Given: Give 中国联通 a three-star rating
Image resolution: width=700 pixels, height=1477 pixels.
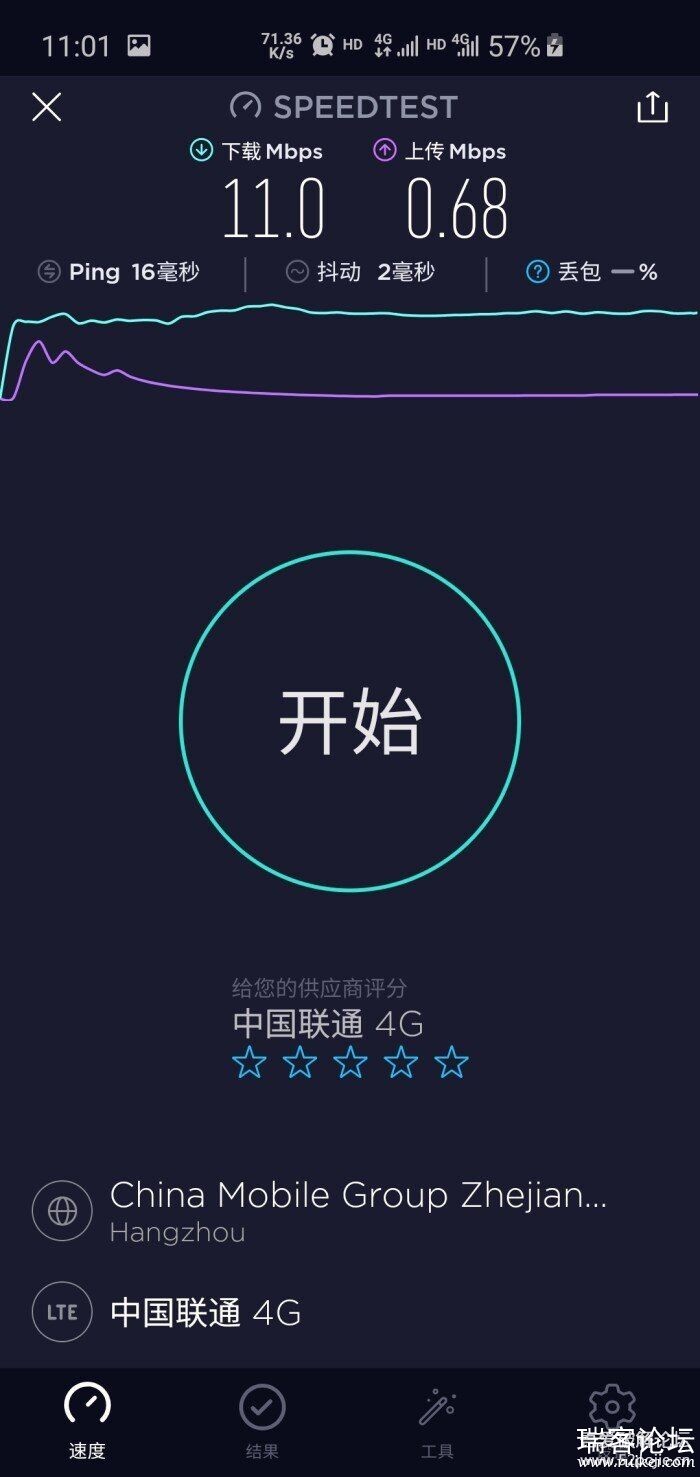Looking at the screenshot, I should [350, 1062].
